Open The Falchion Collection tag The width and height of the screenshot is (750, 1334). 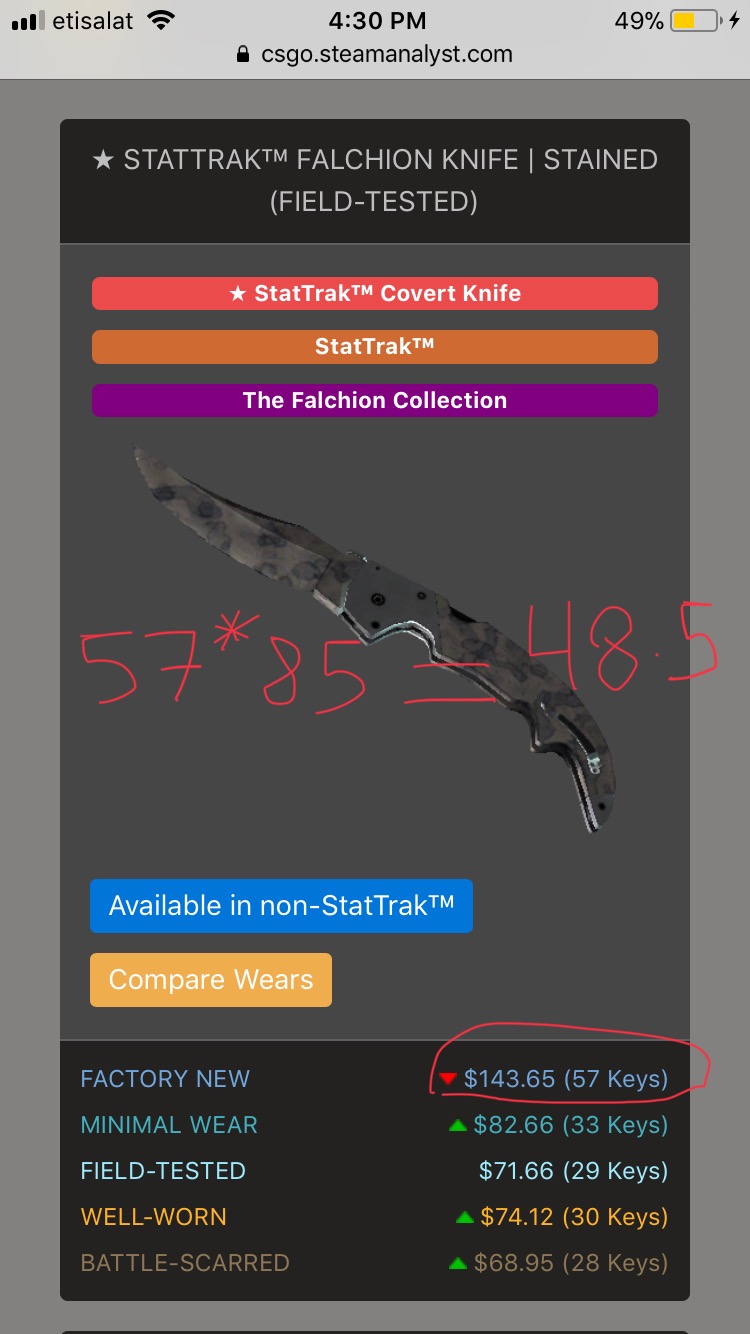(375, 401)
